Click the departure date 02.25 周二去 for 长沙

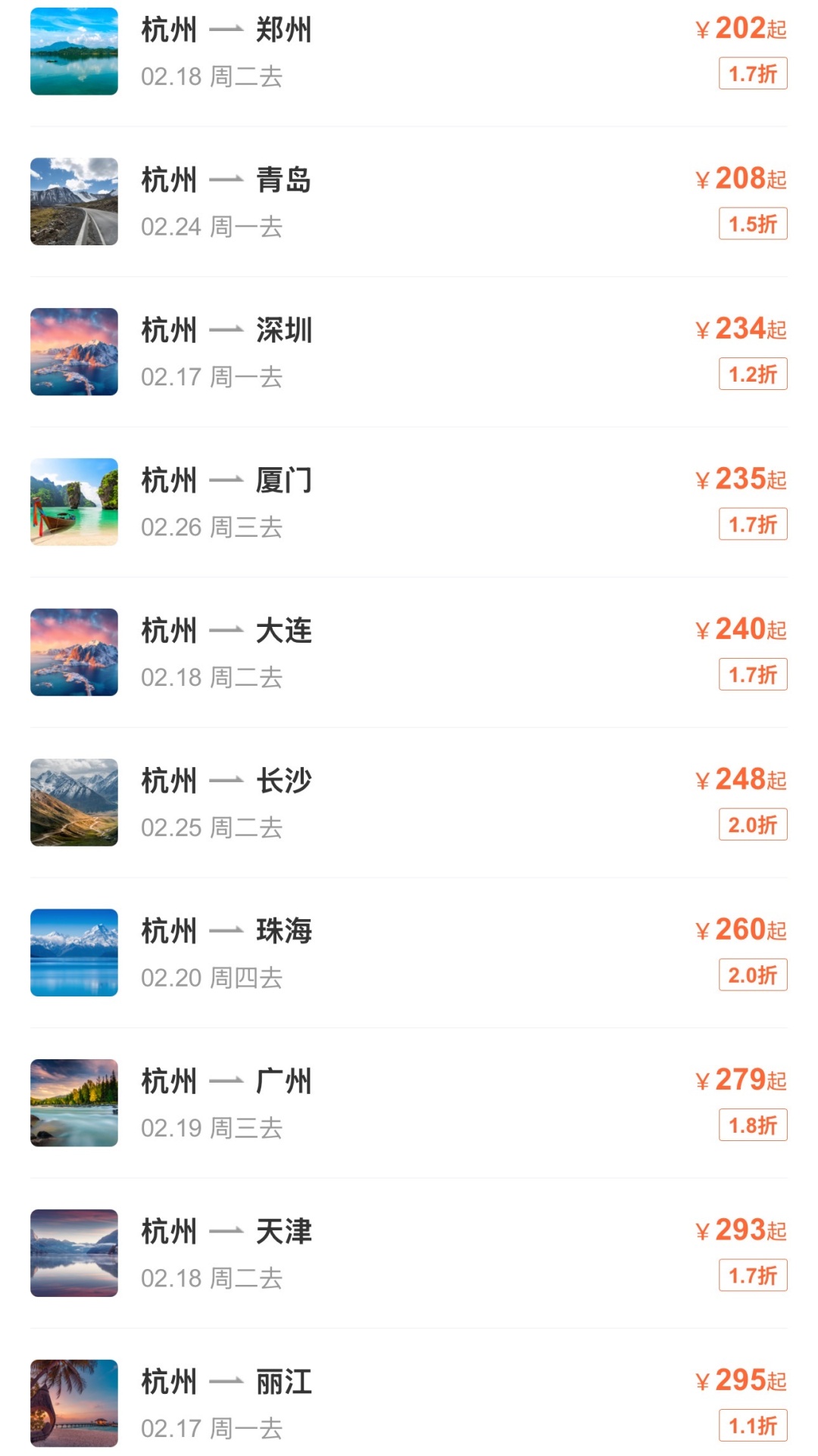(212, 828)
